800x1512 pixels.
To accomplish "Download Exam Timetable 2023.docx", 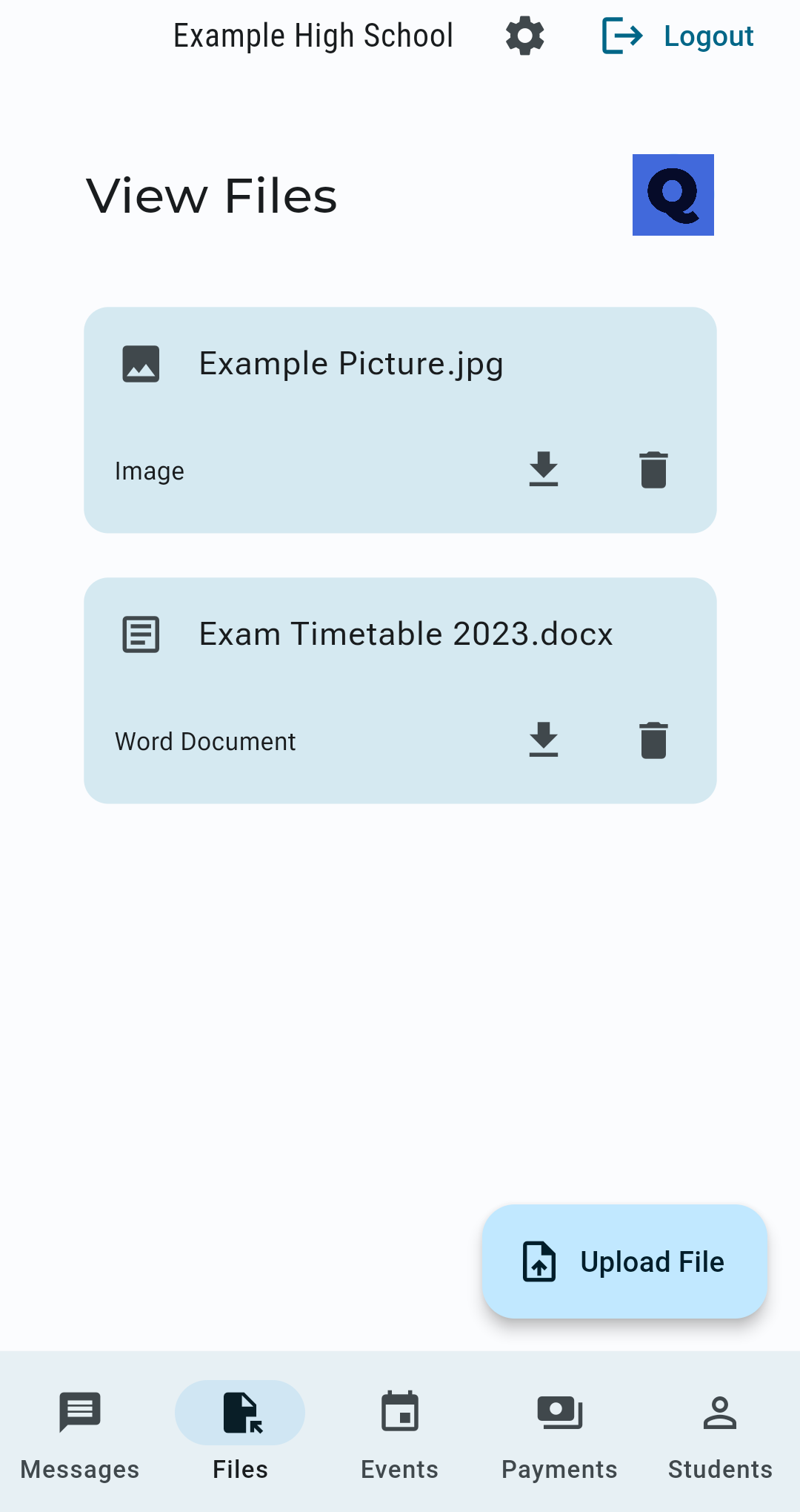I will [544, 740].
